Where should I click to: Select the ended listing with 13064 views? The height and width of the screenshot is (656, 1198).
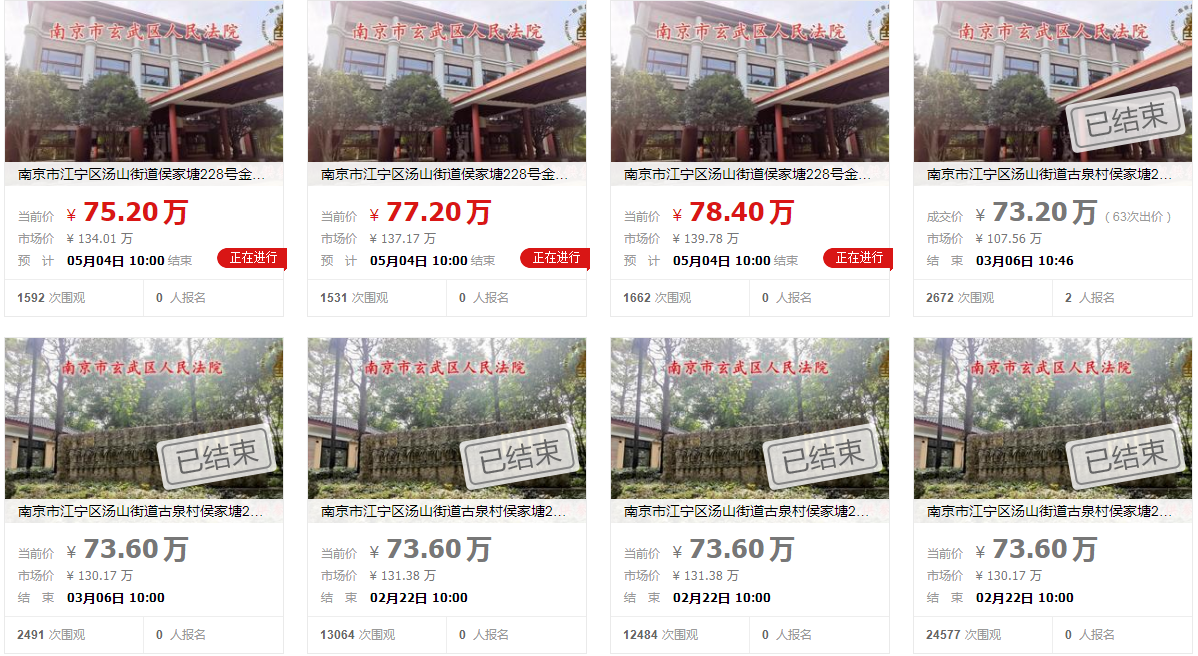(445, 511)
